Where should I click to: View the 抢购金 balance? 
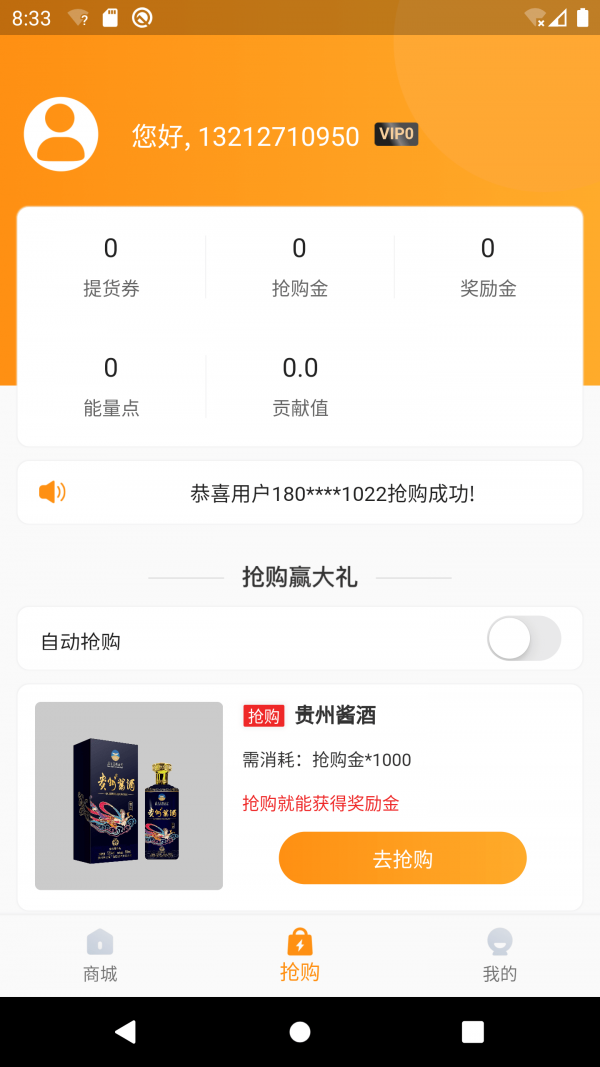(x=299, y=267)
